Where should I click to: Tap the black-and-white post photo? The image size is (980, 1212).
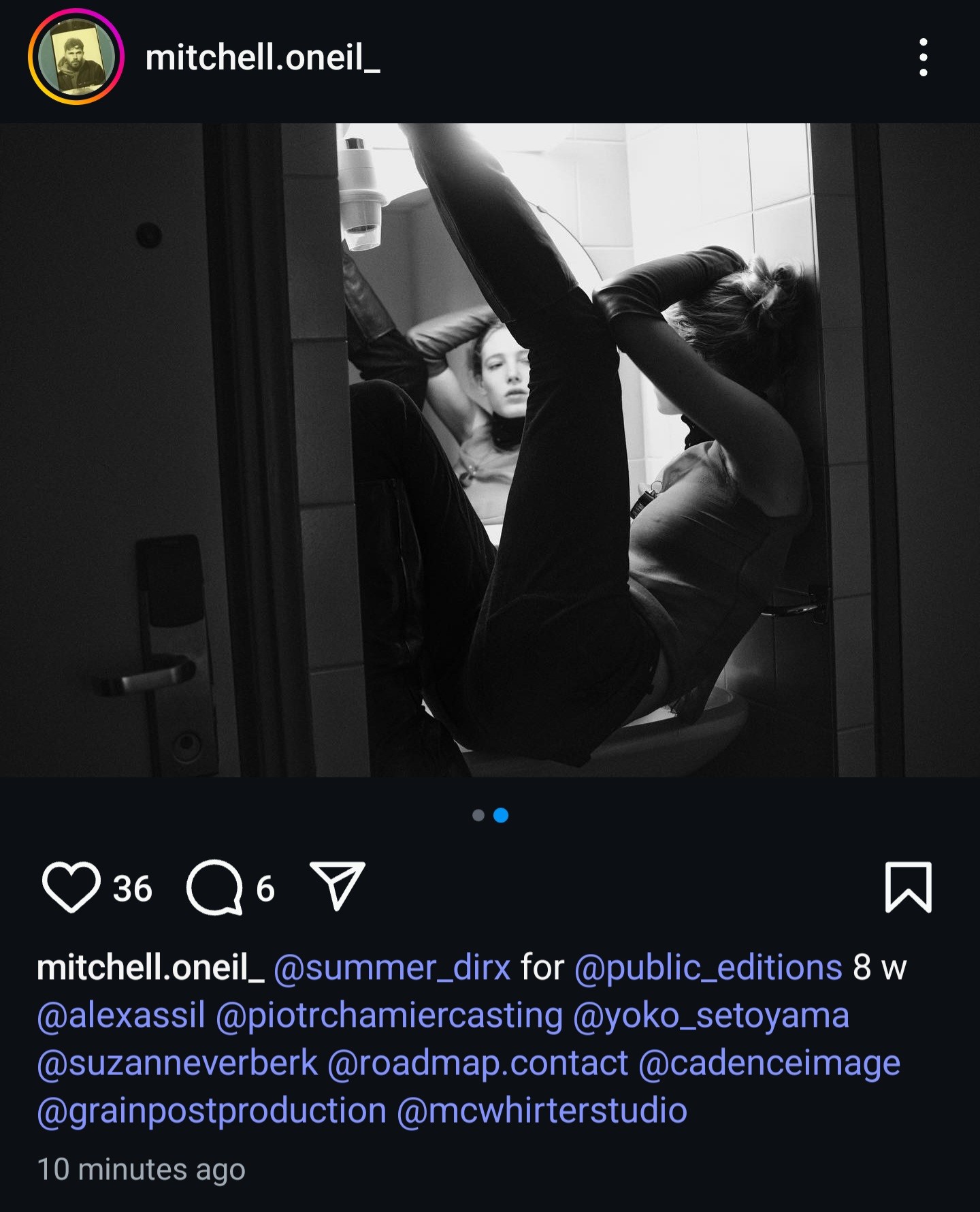click(x=490, y=449)
